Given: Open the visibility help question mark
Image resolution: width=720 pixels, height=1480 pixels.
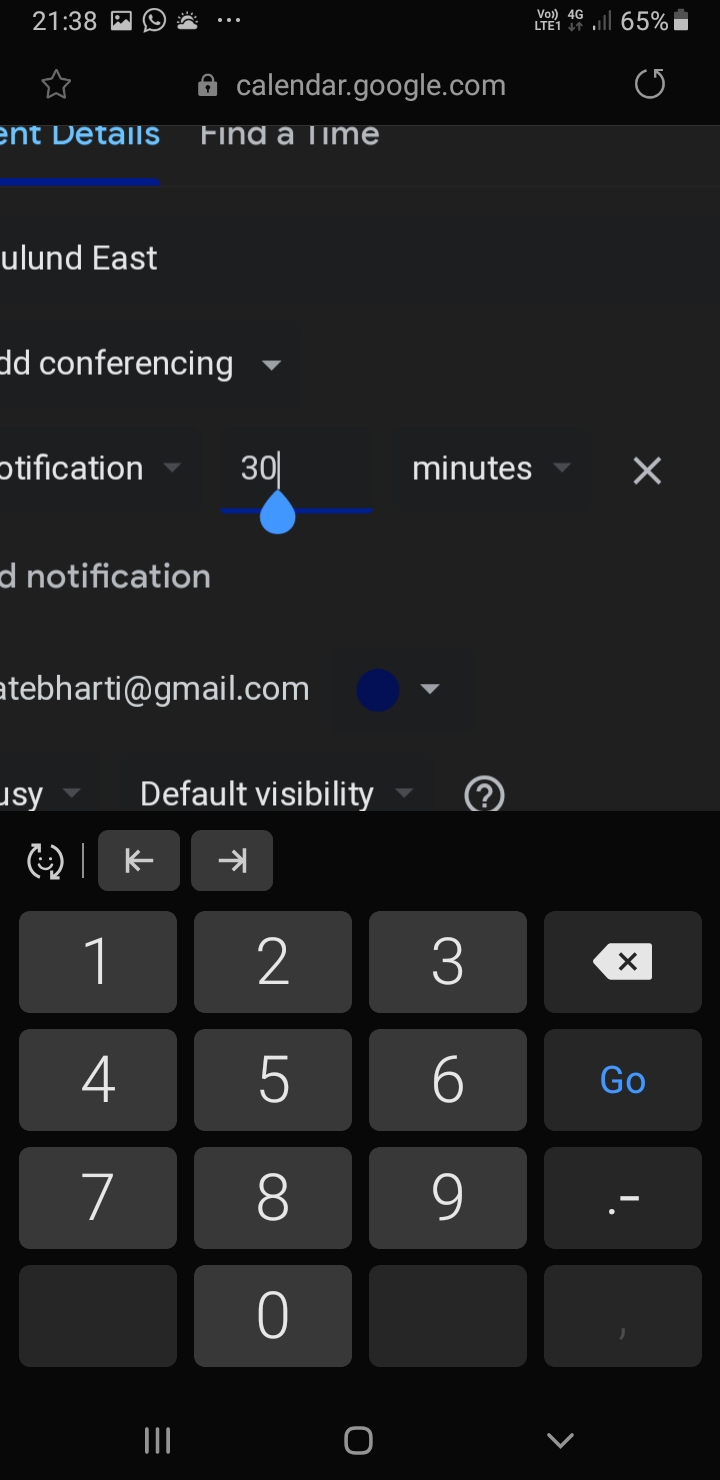Looking at the screenshot, I should (x=485, y=795).
